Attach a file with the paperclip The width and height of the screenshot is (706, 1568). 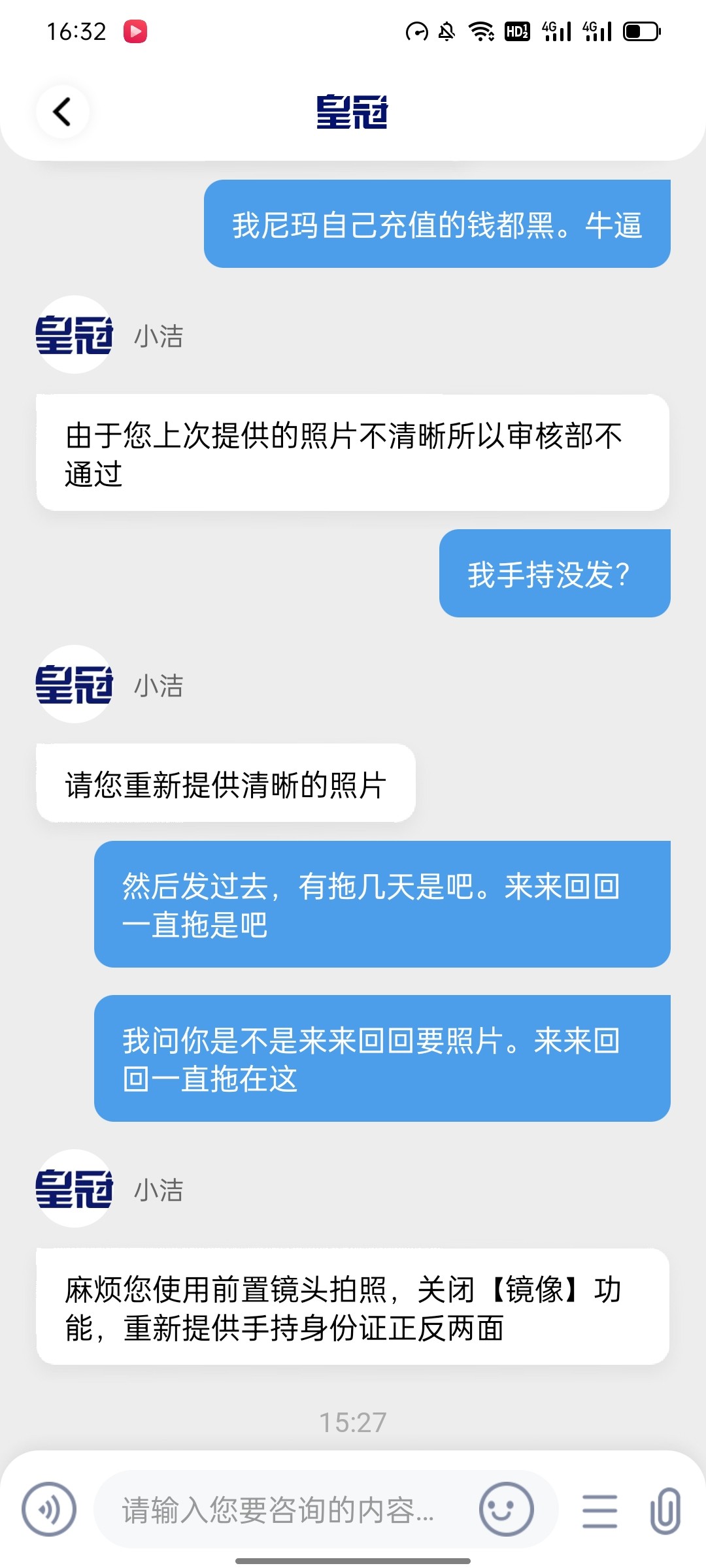tap(665, 1511)
